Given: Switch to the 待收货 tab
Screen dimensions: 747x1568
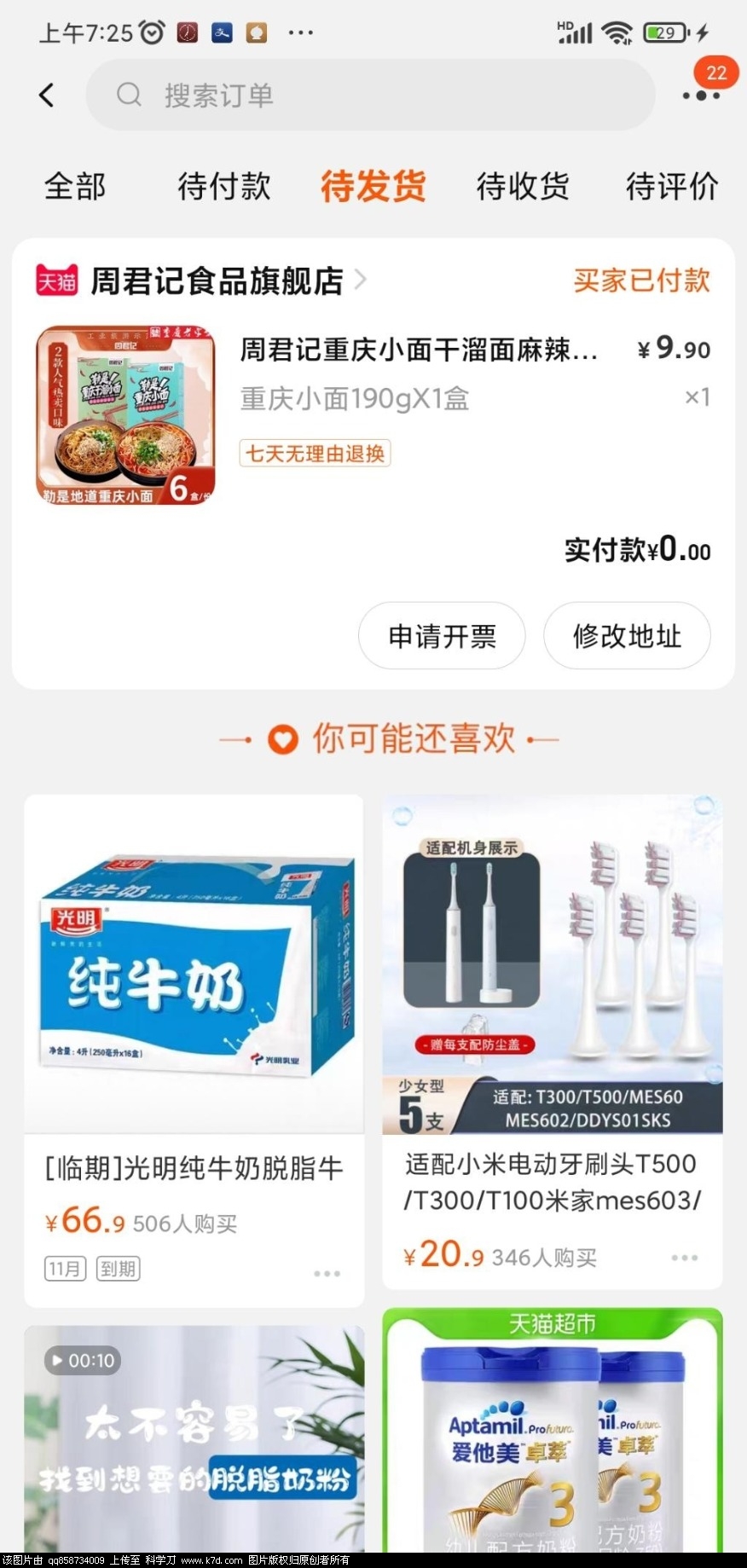Looking at the screenshot, I should 523,186.
